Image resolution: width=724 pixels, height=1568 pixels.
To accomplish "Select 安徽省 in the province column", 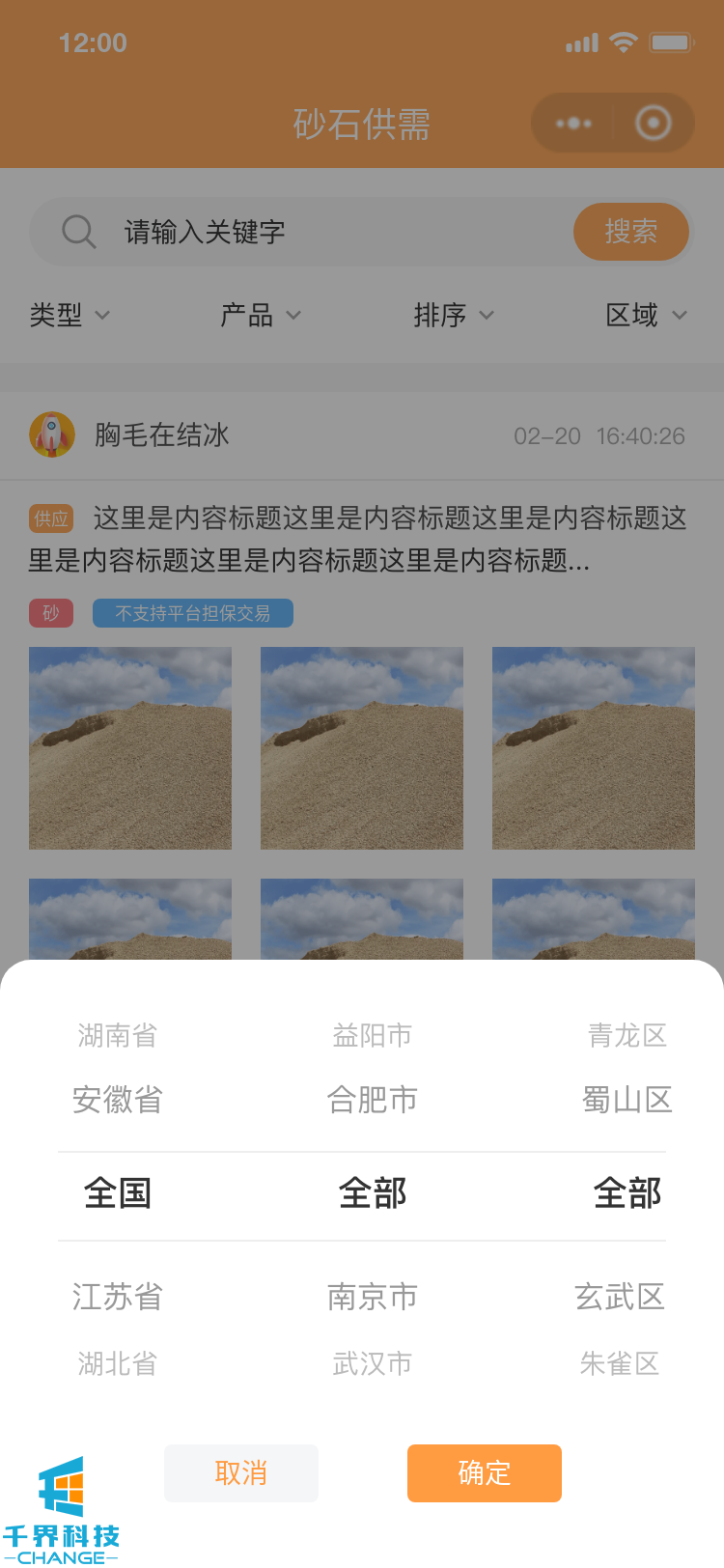I will coord(118,1100).
